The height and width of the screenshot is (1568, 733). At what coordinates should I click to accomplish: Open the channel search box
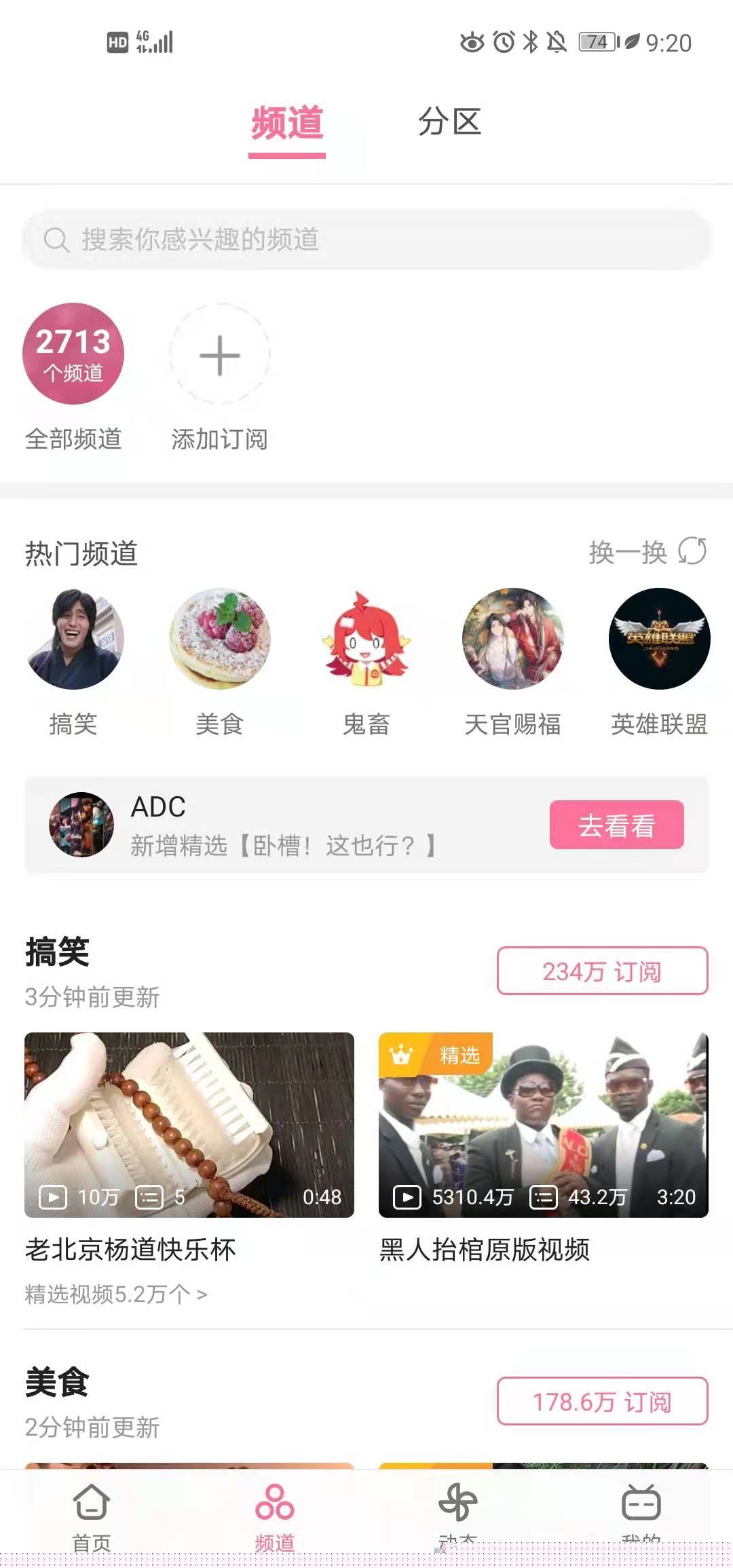pyautogui.click(x=366, y=239)
